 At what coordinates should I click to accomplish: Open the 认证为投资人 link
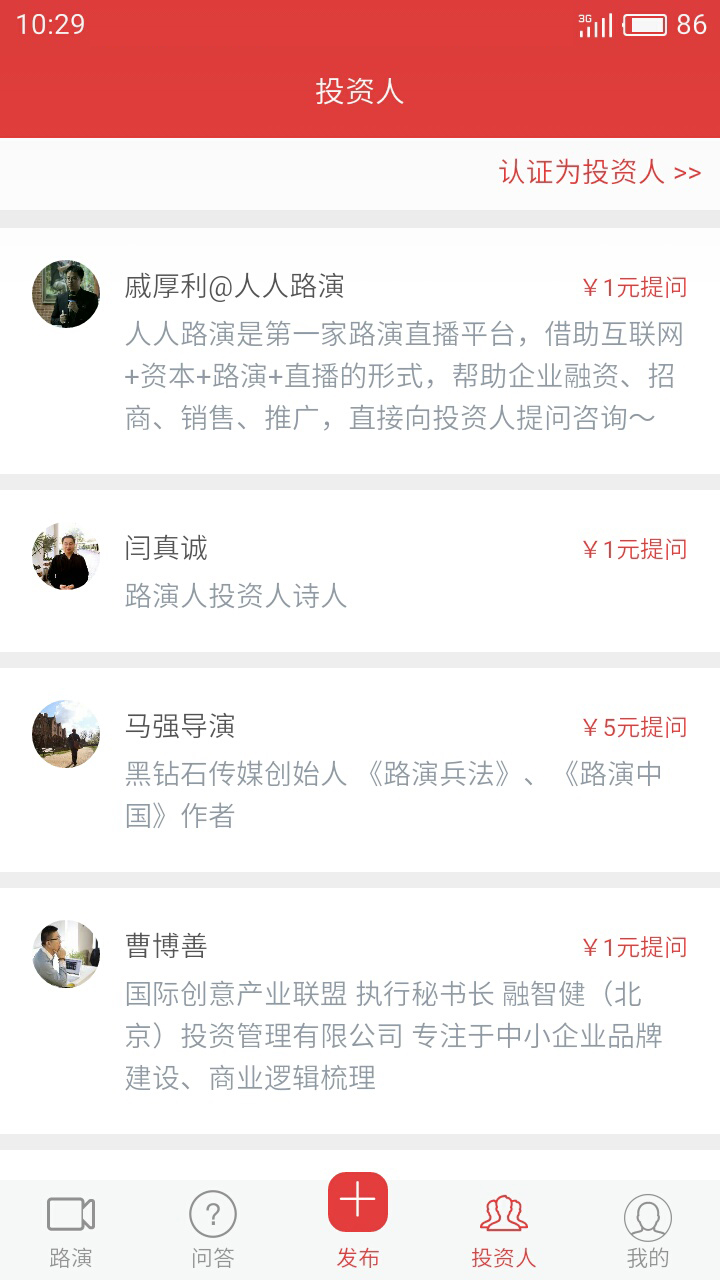click(600, 172)
